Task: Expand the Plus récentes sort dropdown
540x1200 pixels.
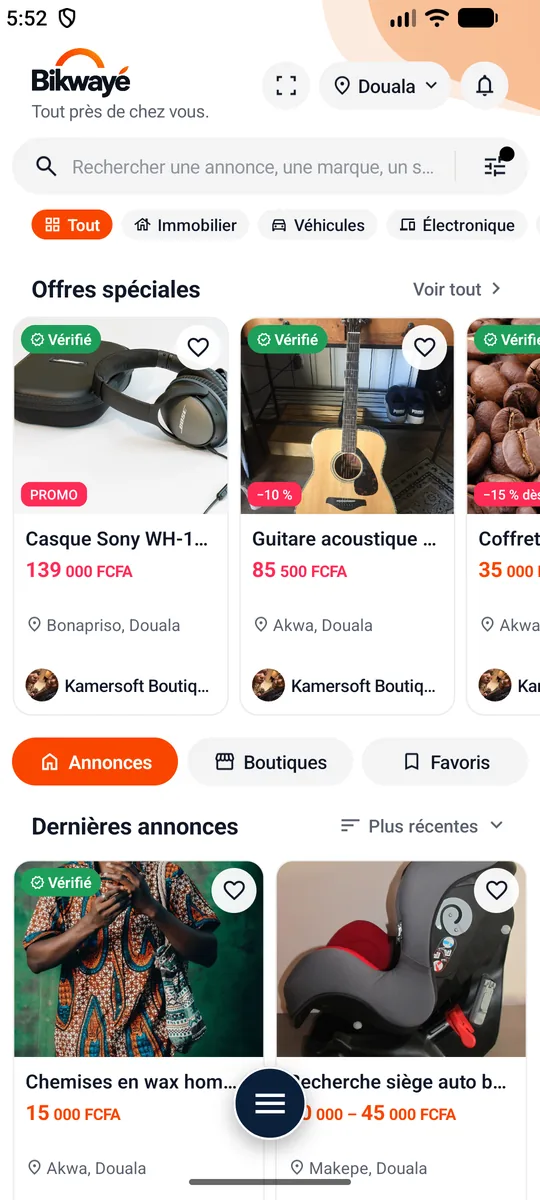Action: pos(421,826)
